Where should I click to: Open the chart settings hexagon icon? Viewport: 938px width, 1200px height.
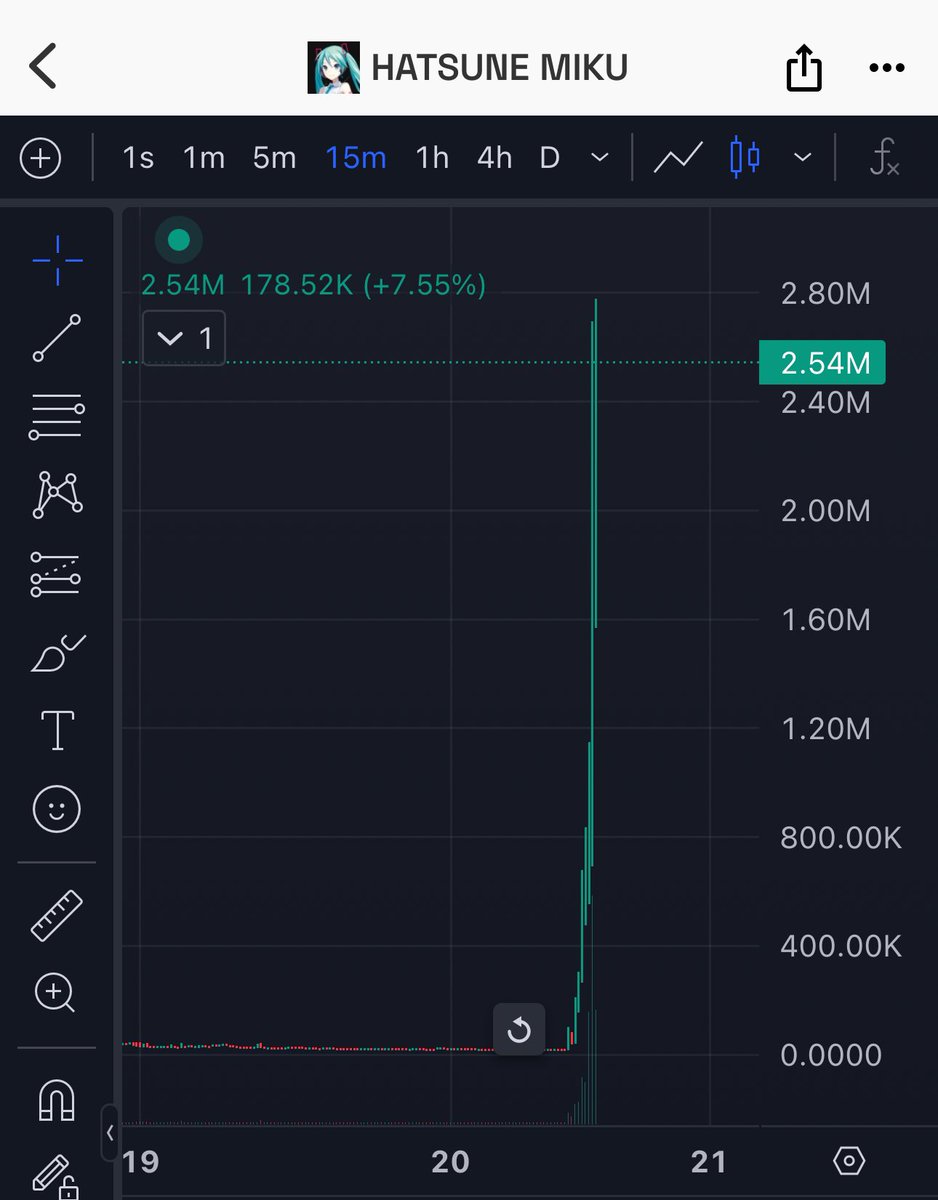[848, 1161]
